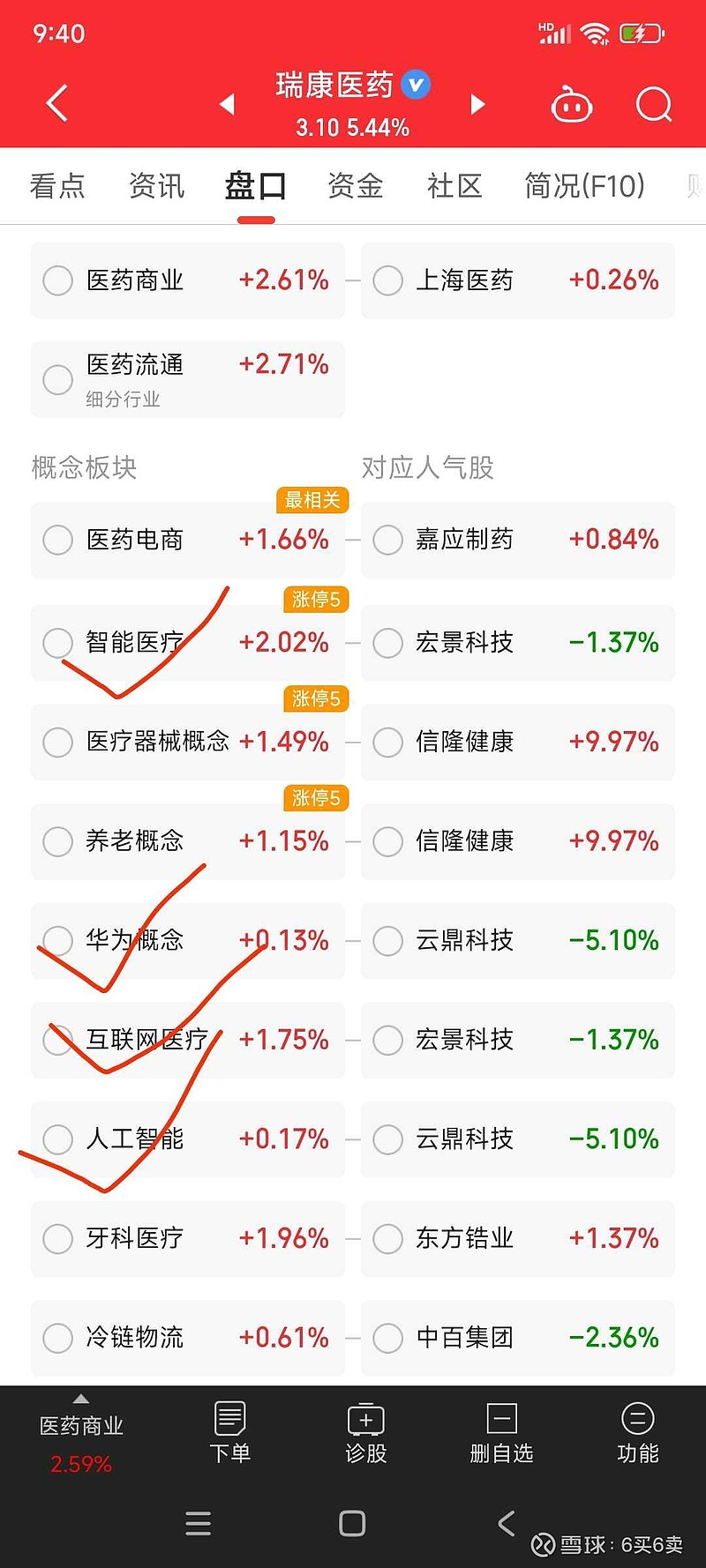Switch to the 社区 tab
Image resolution: width=706 pixels, height=1568 pixels.
click(454, 186)
